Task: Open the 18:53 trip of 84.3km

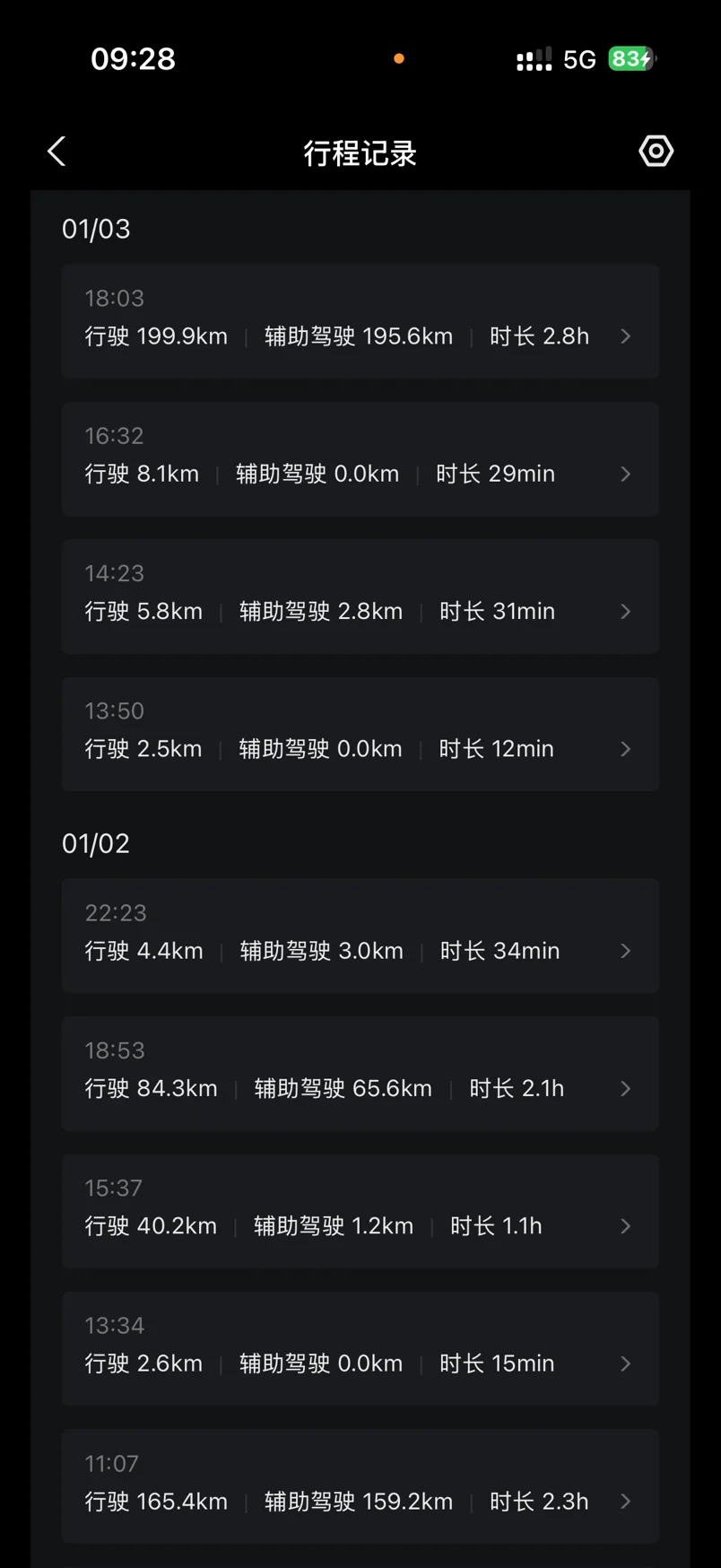Action: pos(360,1073)
